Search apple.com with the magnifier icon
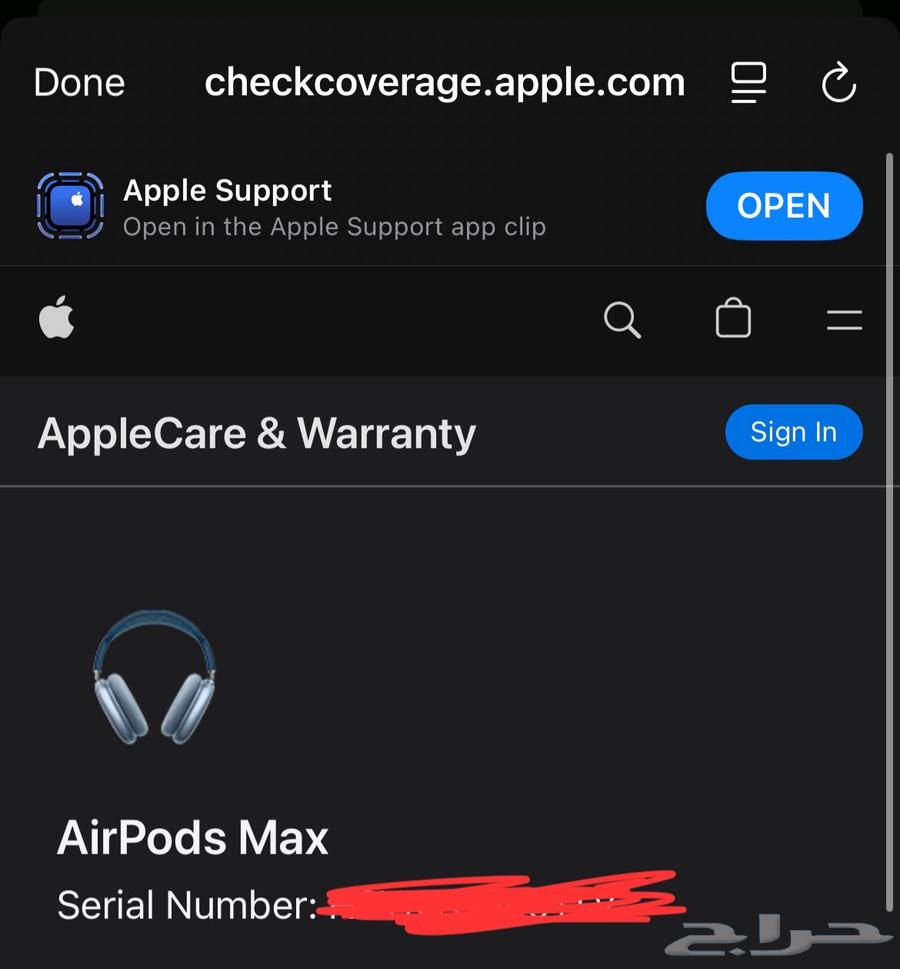 point(622,320)
